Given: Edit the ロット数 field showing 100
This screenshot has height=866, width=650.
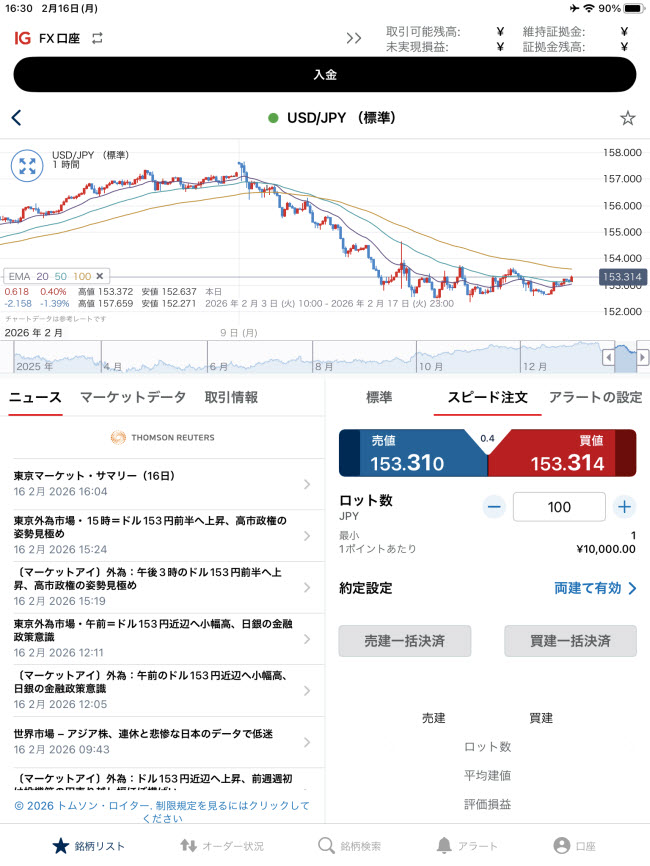Looking at the screenshot, I should 559,507.
